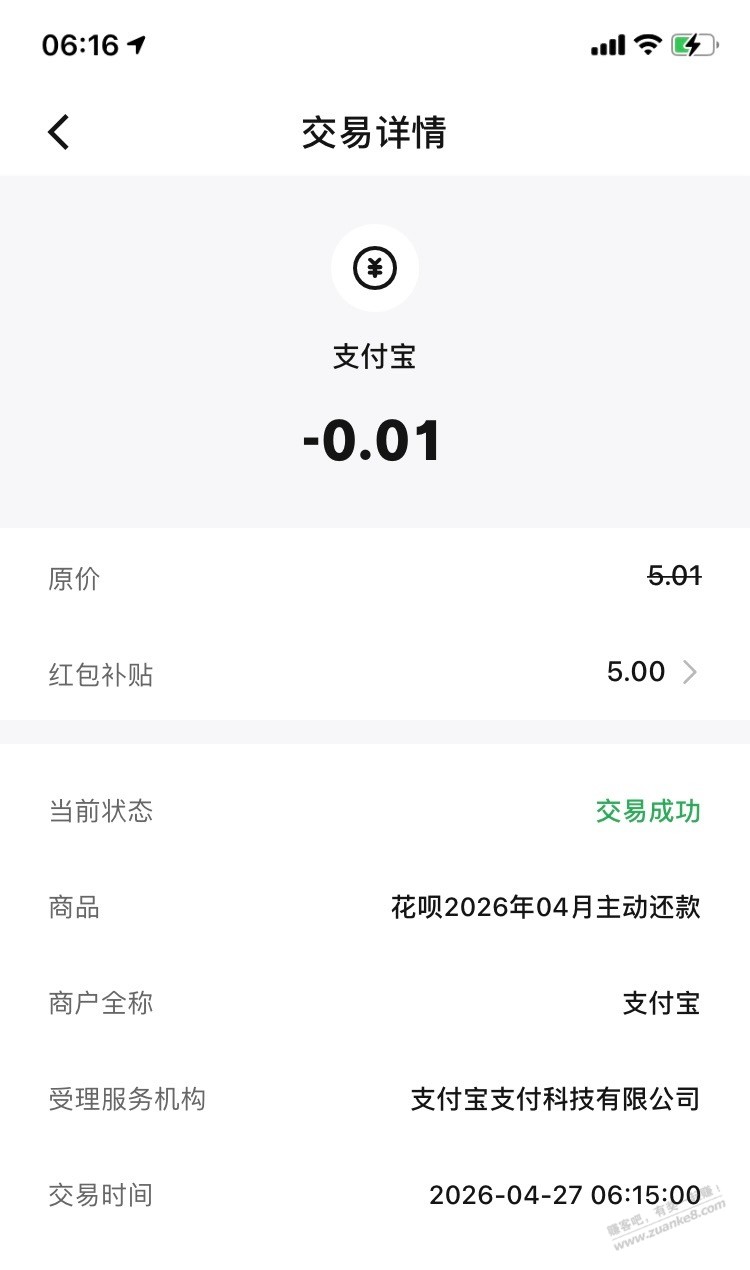Click the green circular payment icon
This screenshot has height=1270, width=750.
point(375,267)
